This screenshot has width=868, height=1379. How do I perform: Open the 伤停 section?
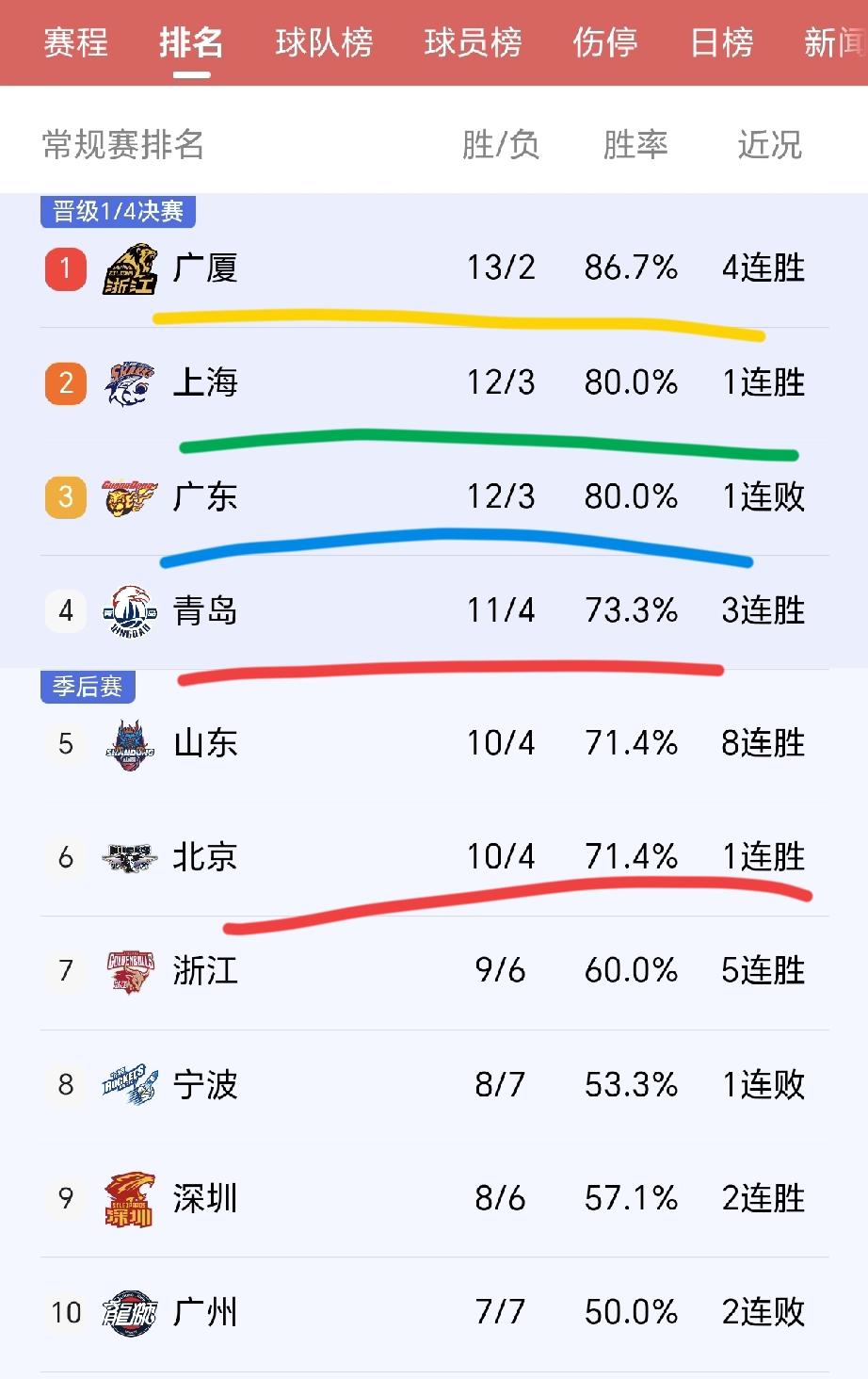click(603, 43)
